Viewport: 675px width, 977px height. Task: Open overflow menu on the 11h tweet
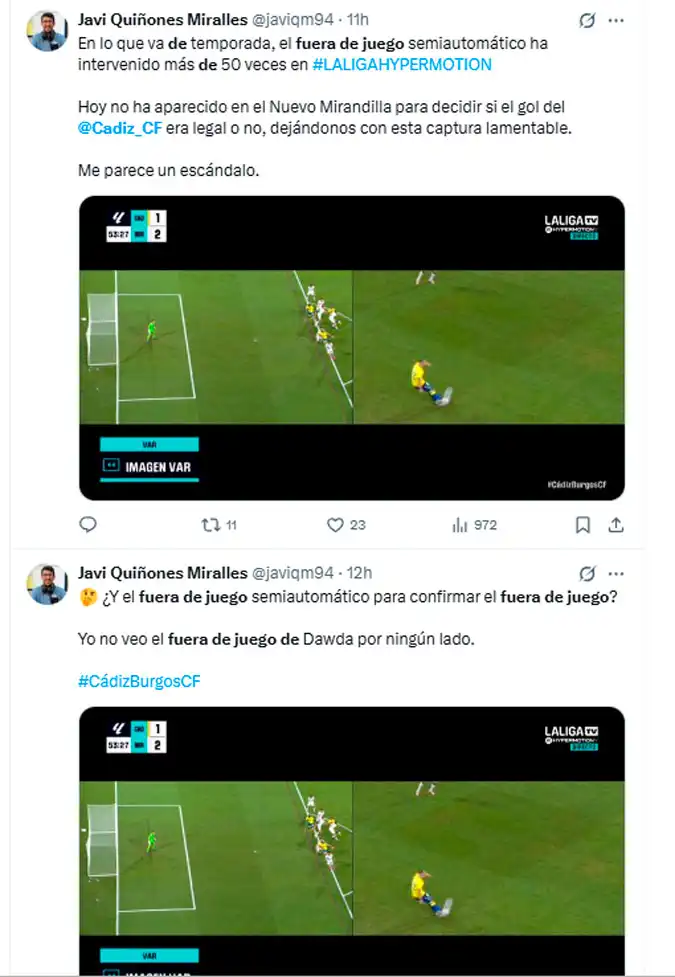pos(617,20)
